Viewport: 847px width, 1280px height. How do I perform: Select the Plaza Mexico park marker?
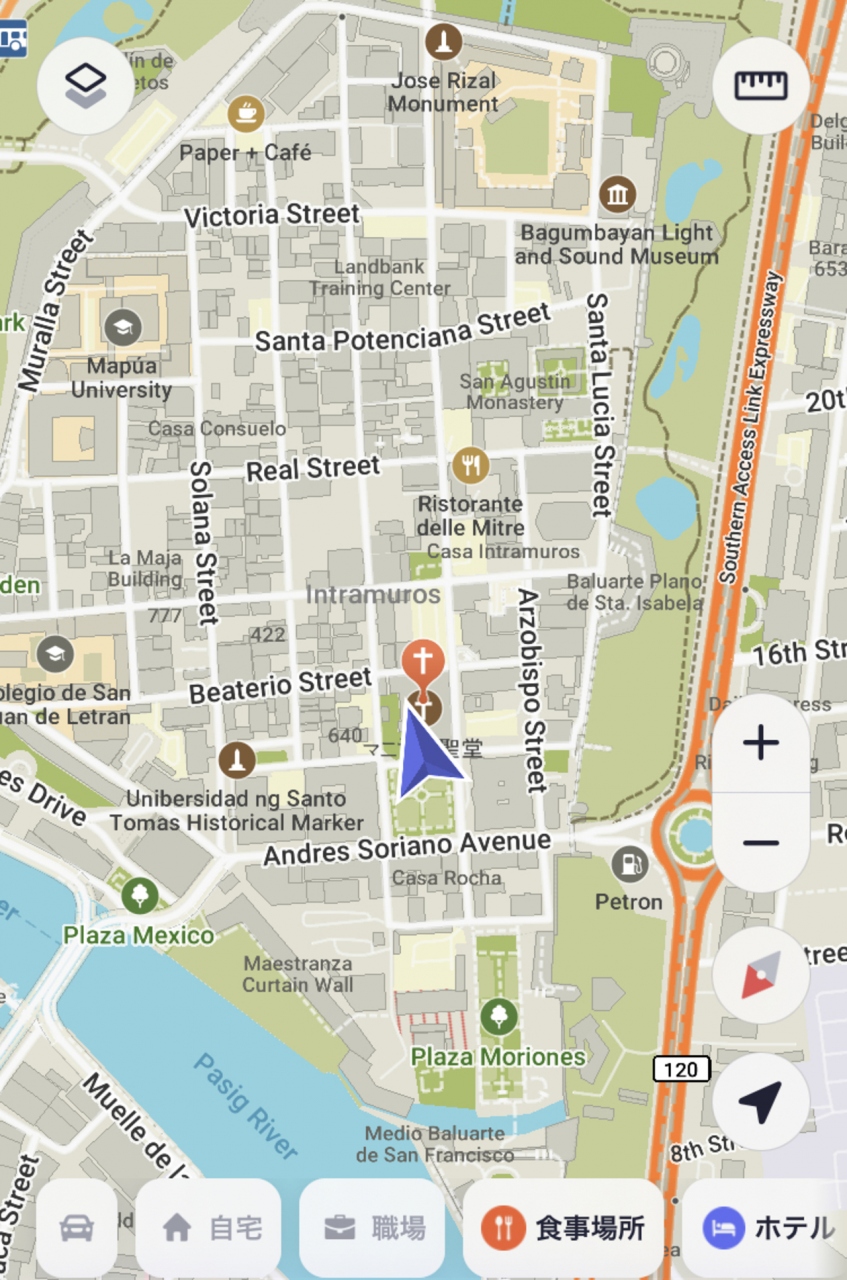point(140,894)
